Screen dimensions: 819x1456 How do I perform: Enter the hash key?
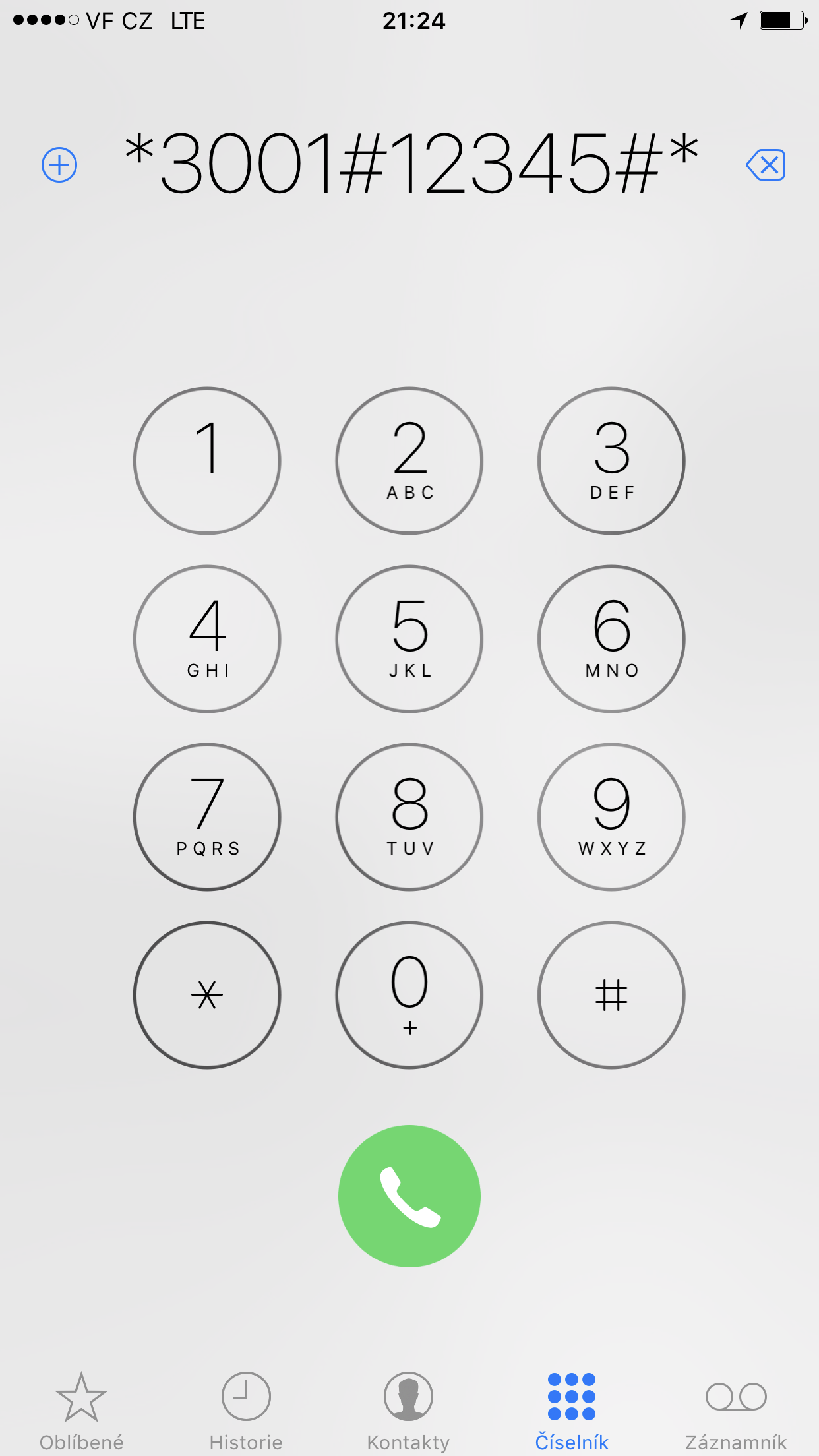pos(611,995)
